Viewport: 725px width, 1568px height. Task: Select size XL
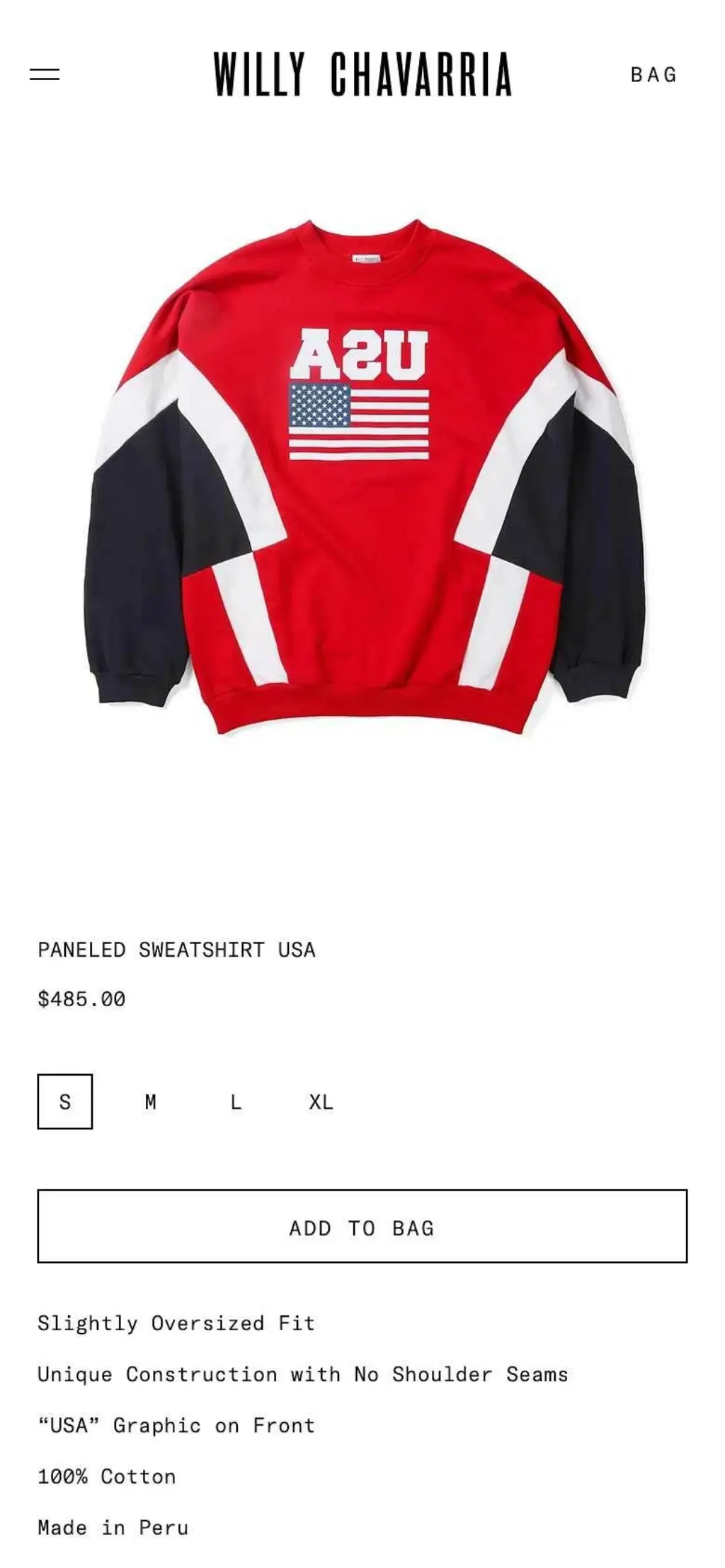[x=321, y=1102]
